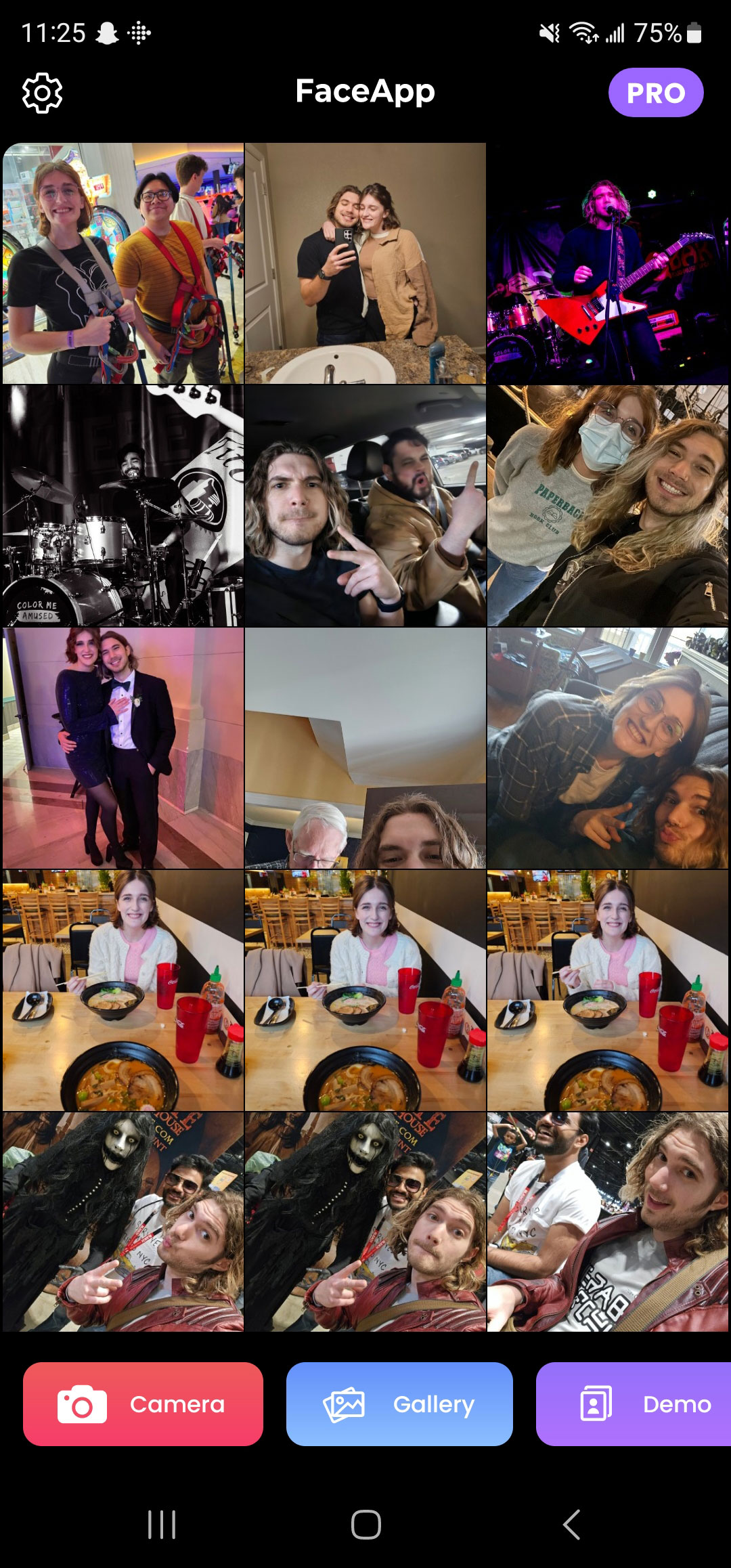Open the photo with the face mask
The image size is (731, 1568).
coord(608,506)
